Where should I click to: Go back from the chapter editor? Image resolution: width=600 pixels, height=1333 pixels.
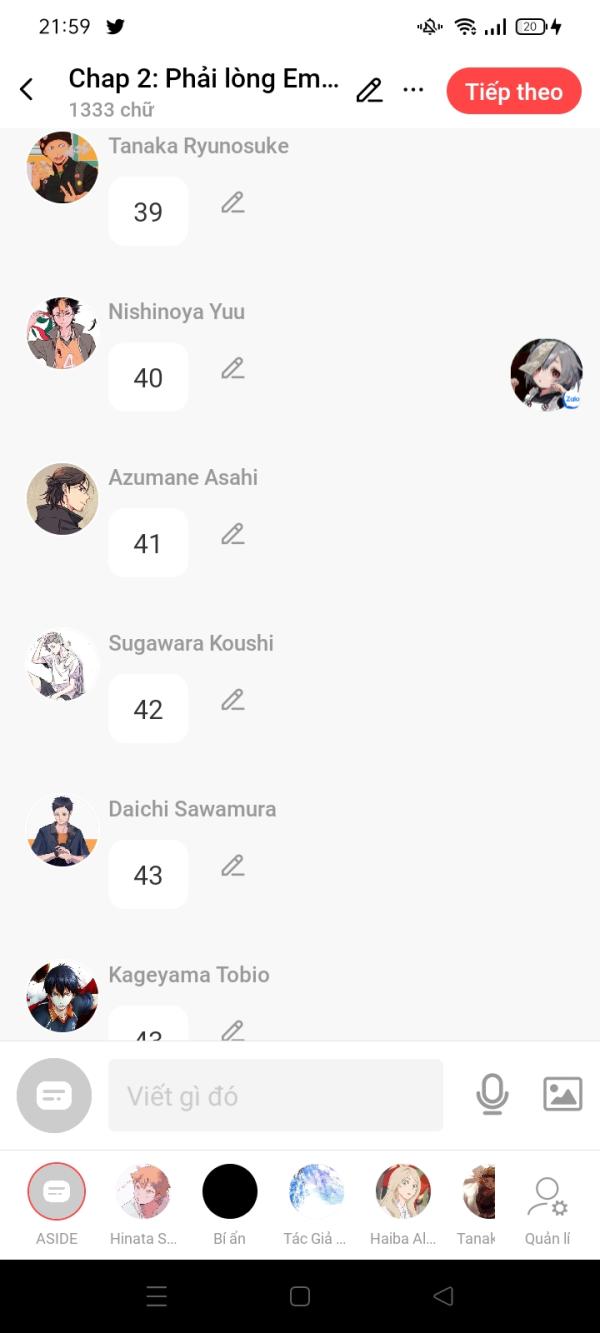tap(27, 90)
